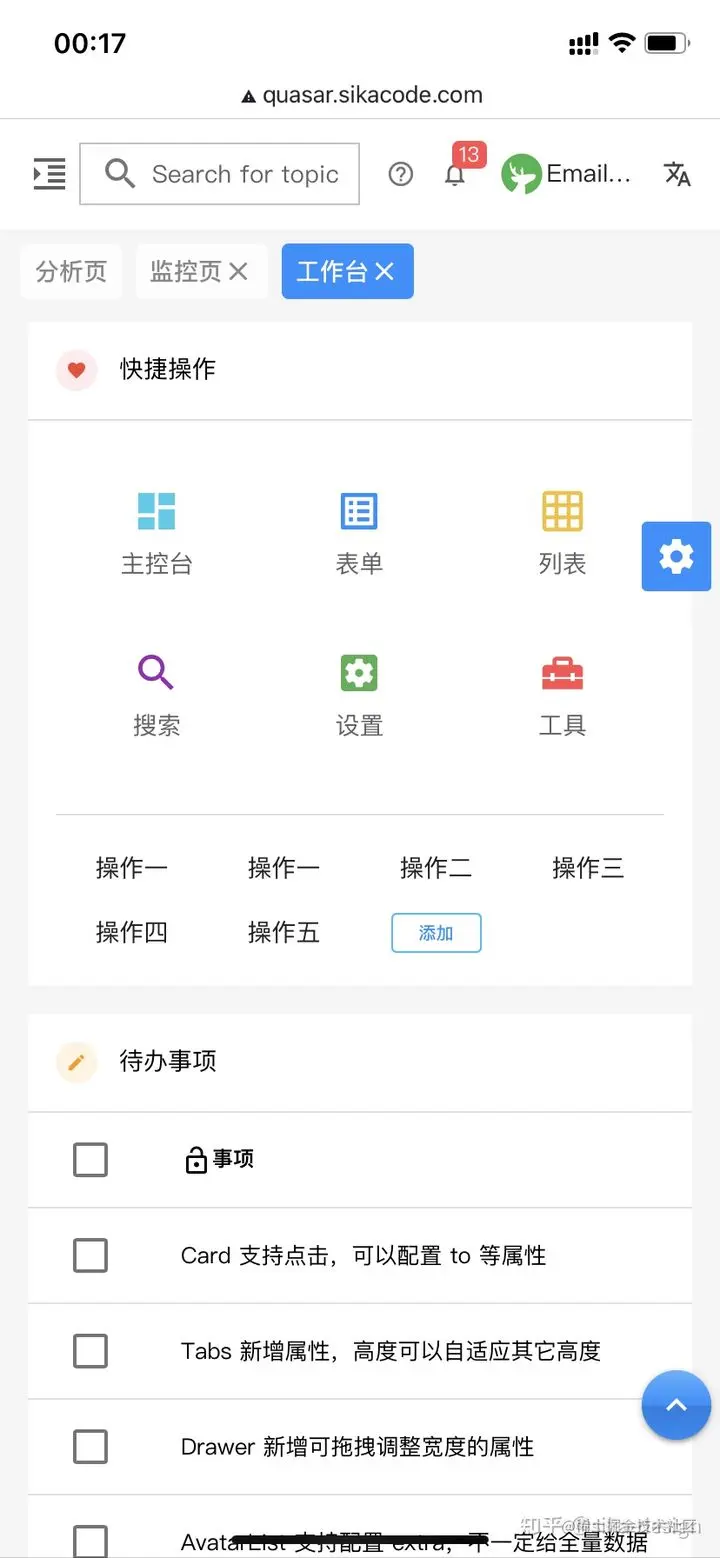Open the 工具 shortcut
This screenshot has height=1558, width=720.
click(x=562, y=694)
